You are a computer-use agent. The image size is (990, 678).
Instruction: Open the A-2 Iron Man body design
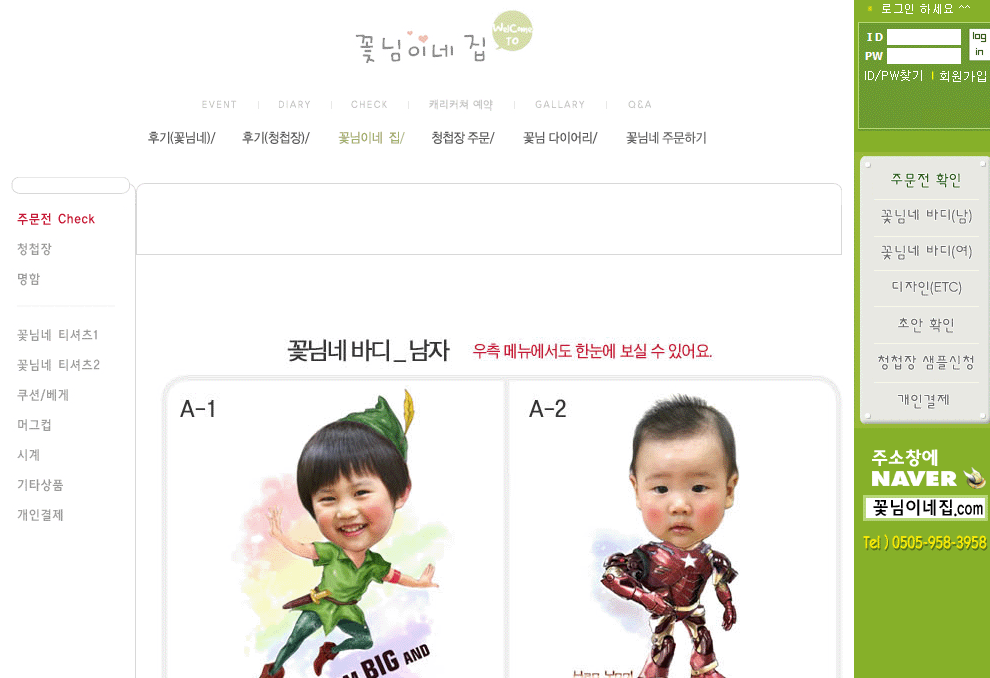coord(672,530)
